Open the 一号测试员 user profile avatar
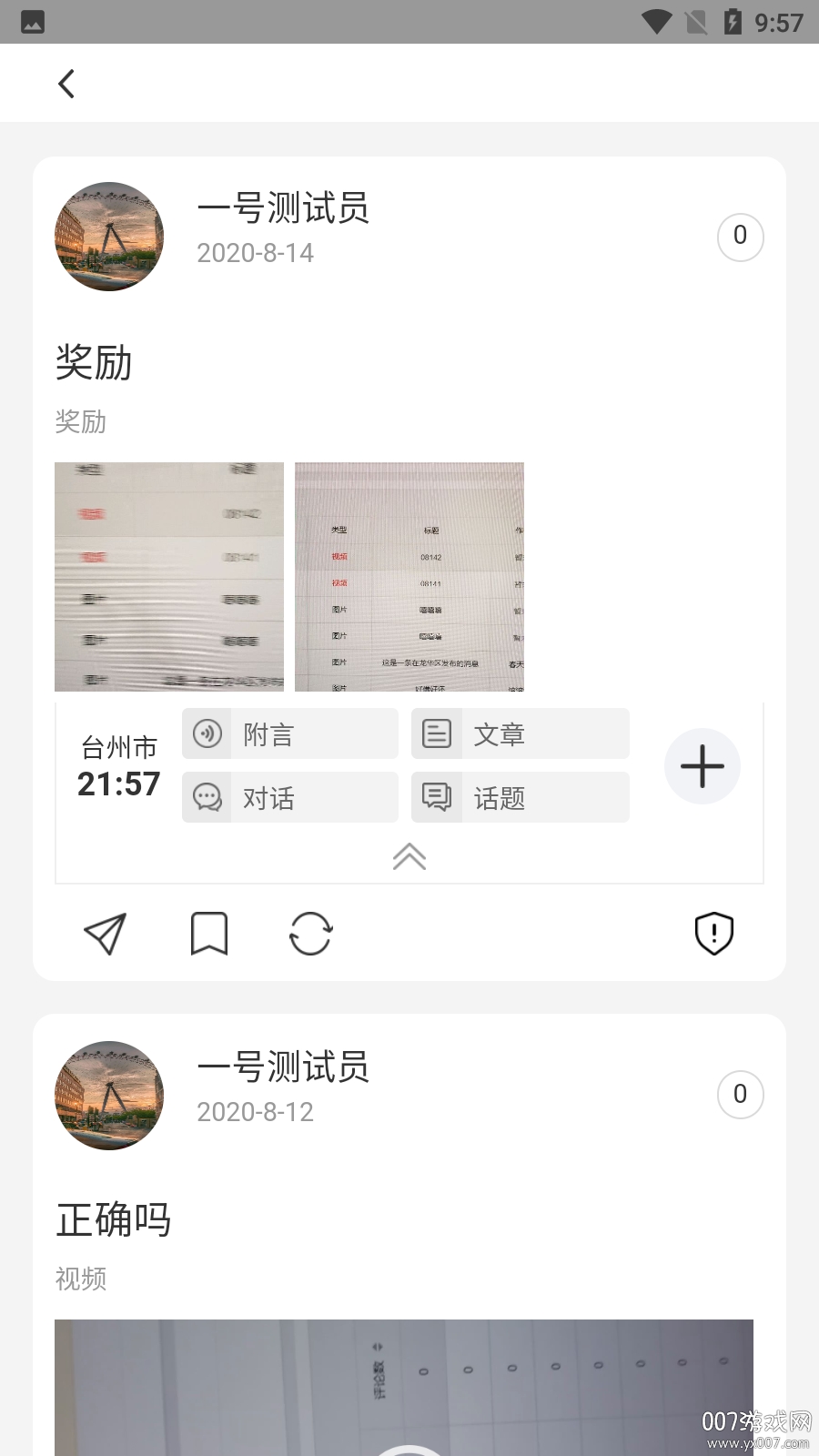 click(108, 237)
